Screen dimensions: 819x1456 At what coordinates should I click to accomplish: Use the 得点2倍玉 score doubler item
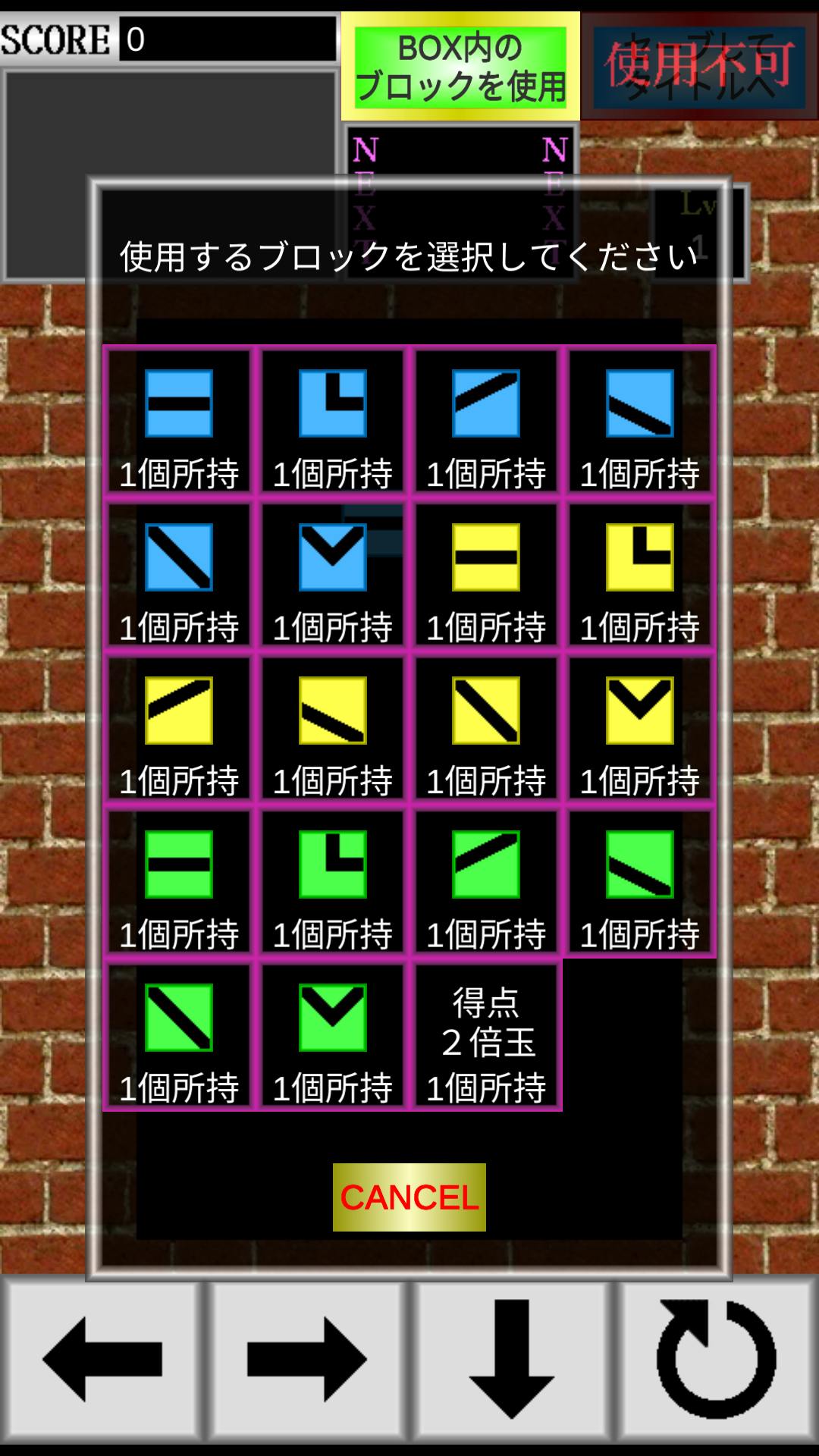tap(486, 1034)
